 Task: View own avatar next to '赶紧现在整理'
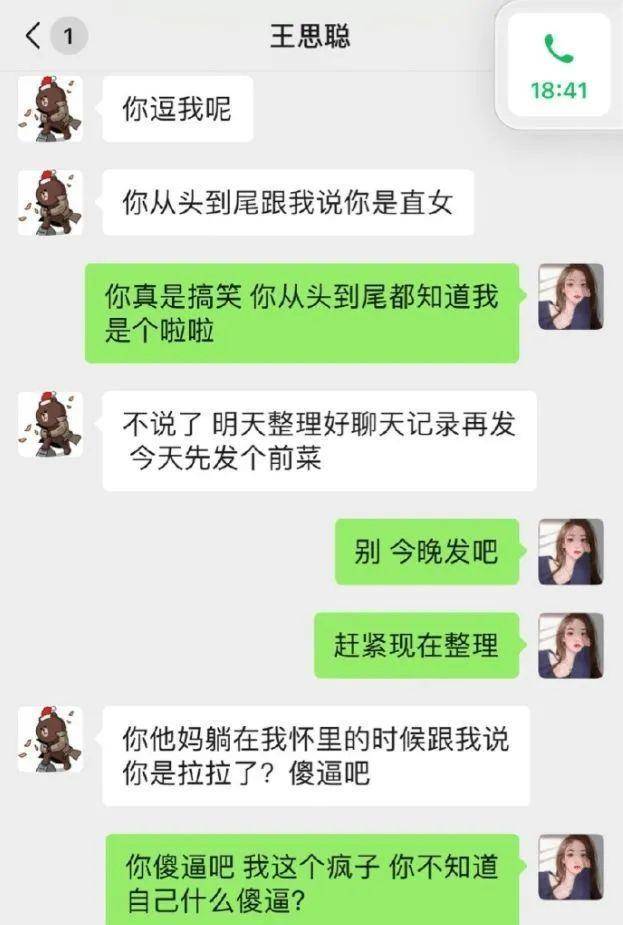point(570,645)
